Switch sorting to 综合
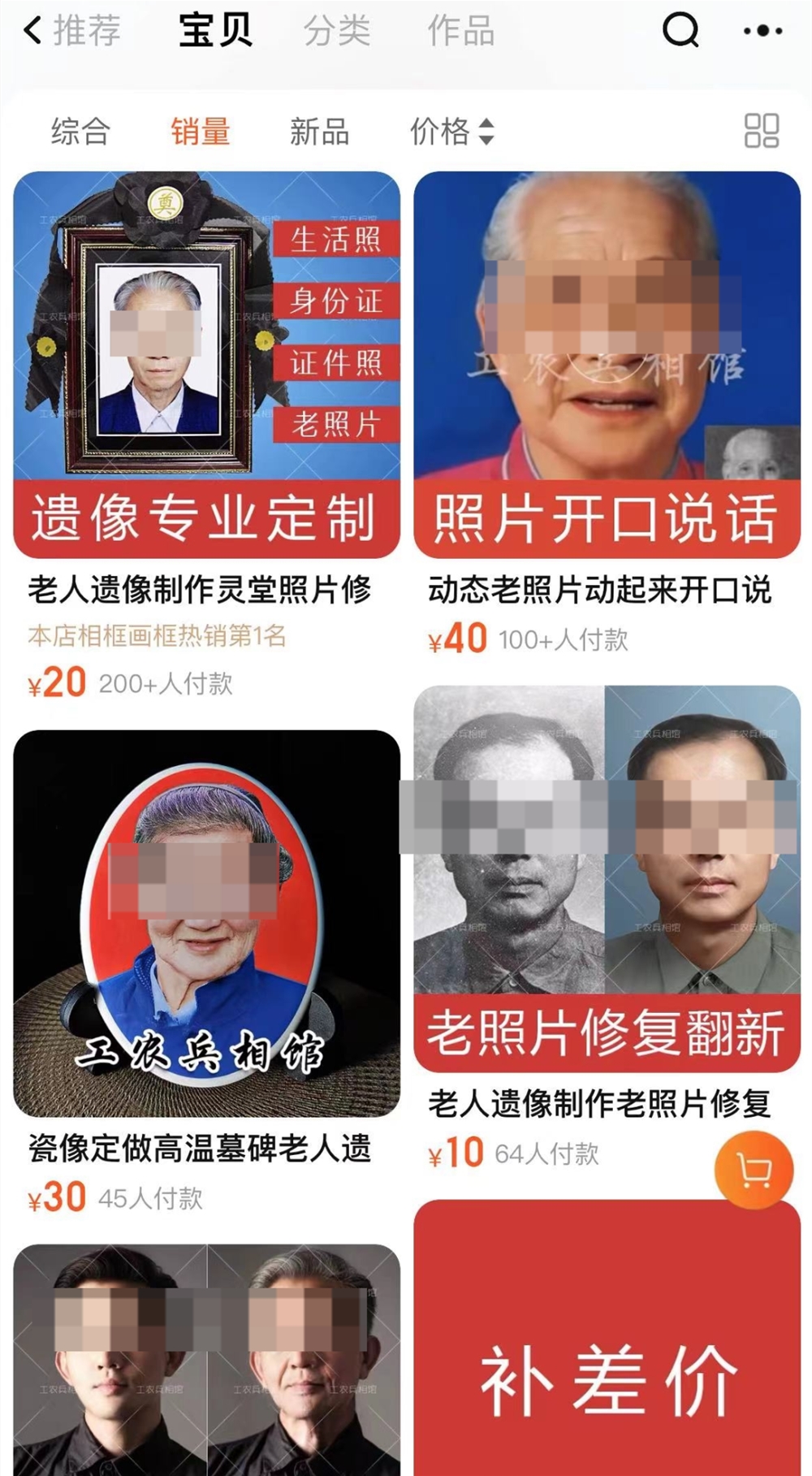The height and width of the screenshot is (1476, 812). pyautogui.click(x=81, y=132)
